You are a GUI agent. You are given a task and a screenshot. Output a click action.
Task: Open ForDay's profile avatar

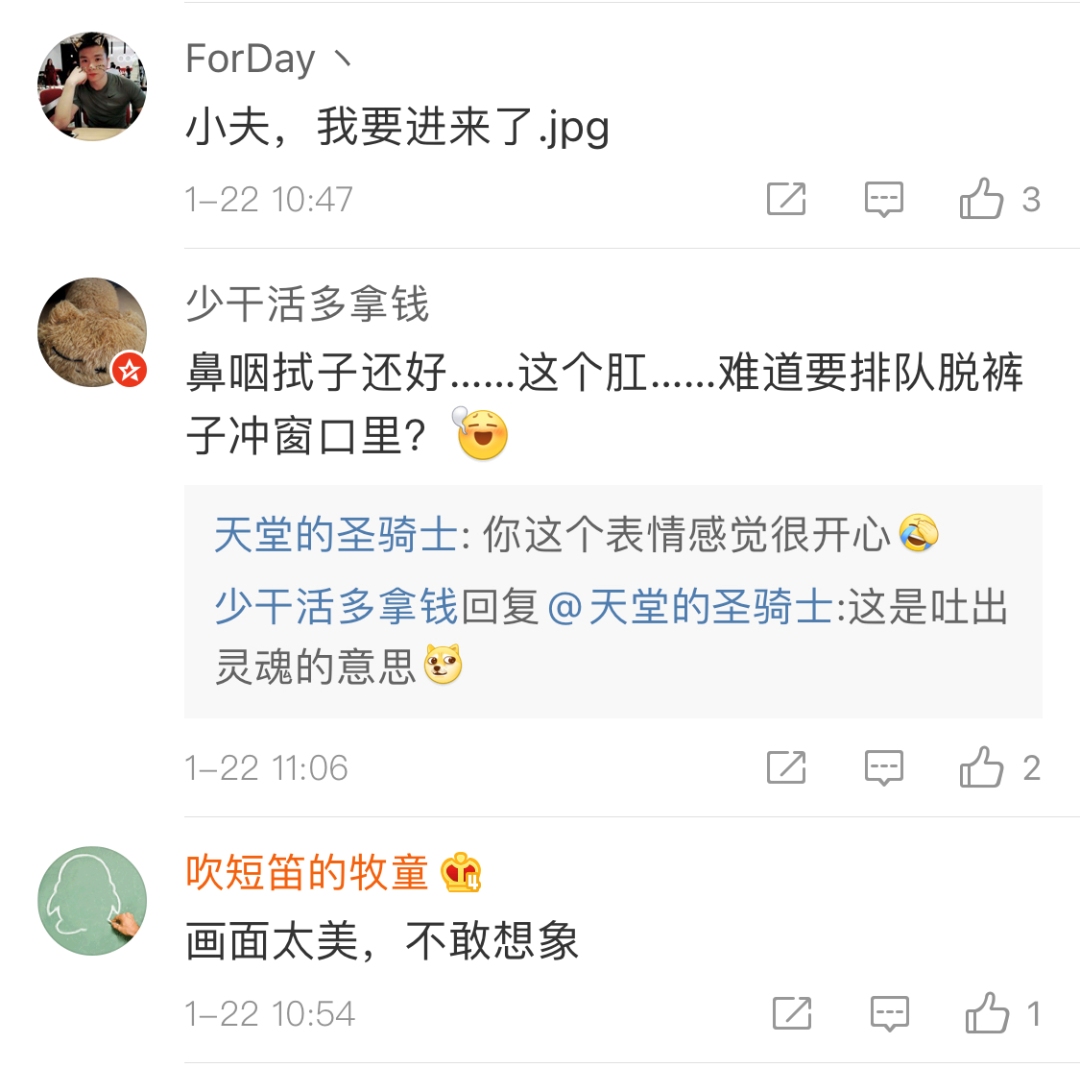92,86
